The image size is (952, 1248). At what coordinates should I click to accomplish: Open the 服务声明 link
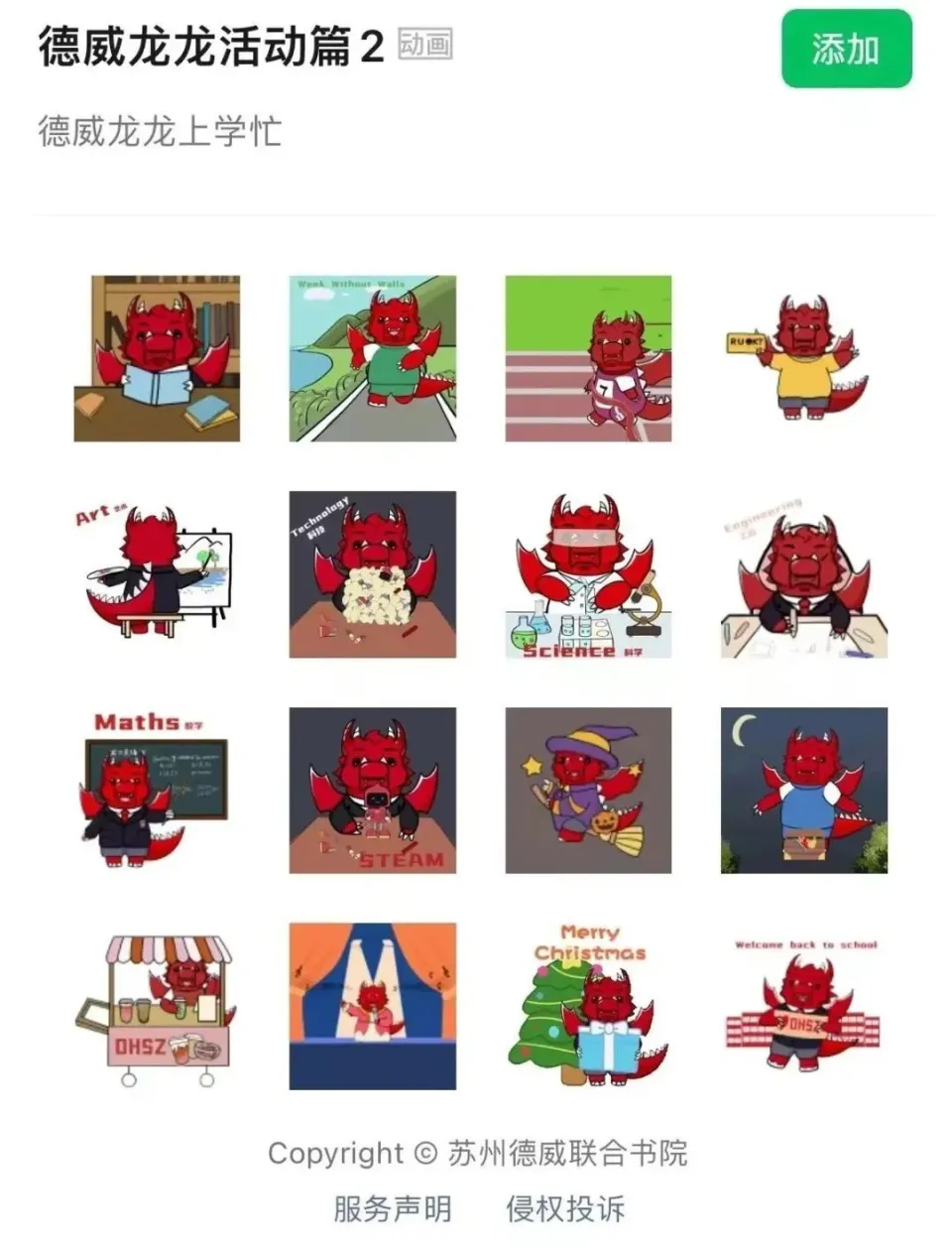pyautogui.click(x=392, y=1208)
